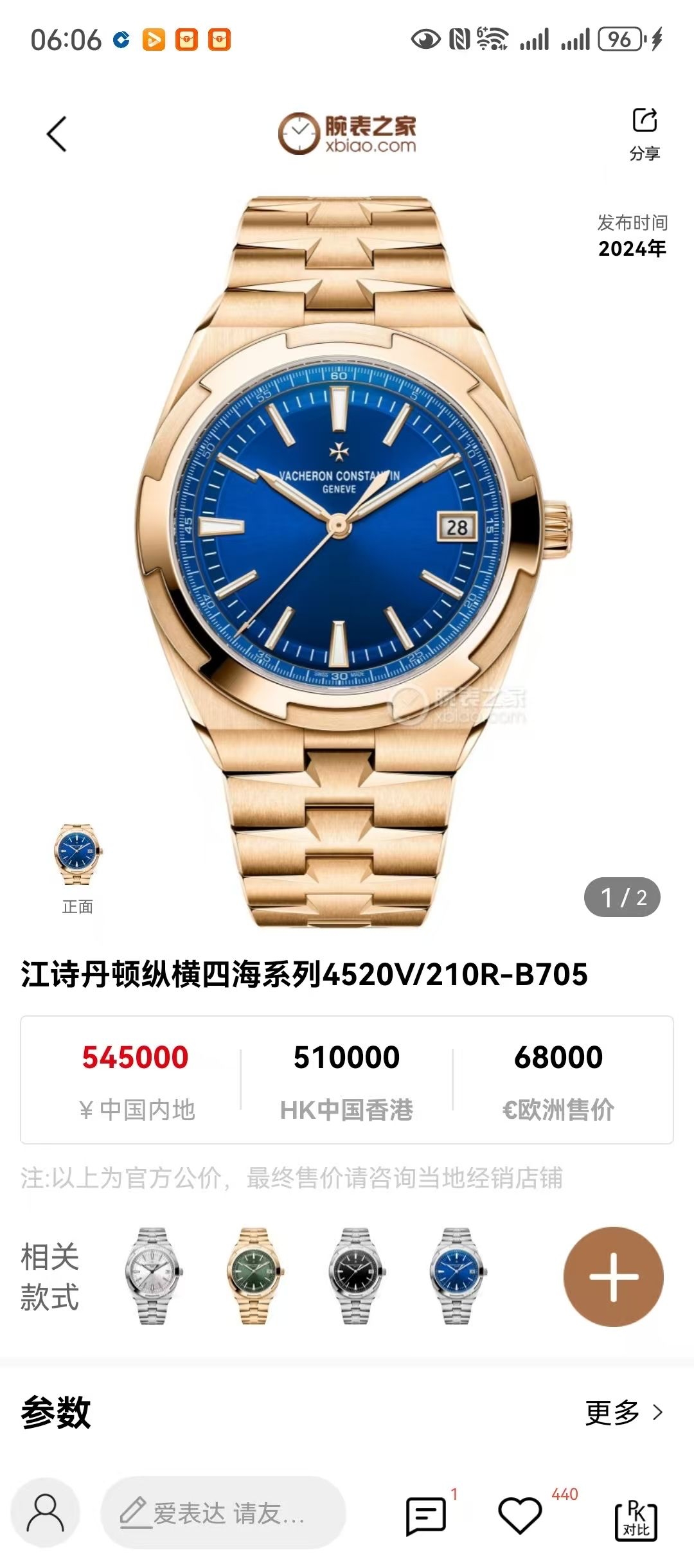
Task: Open the blue dial steel related watch
Action: click(x=457, y=1276)
